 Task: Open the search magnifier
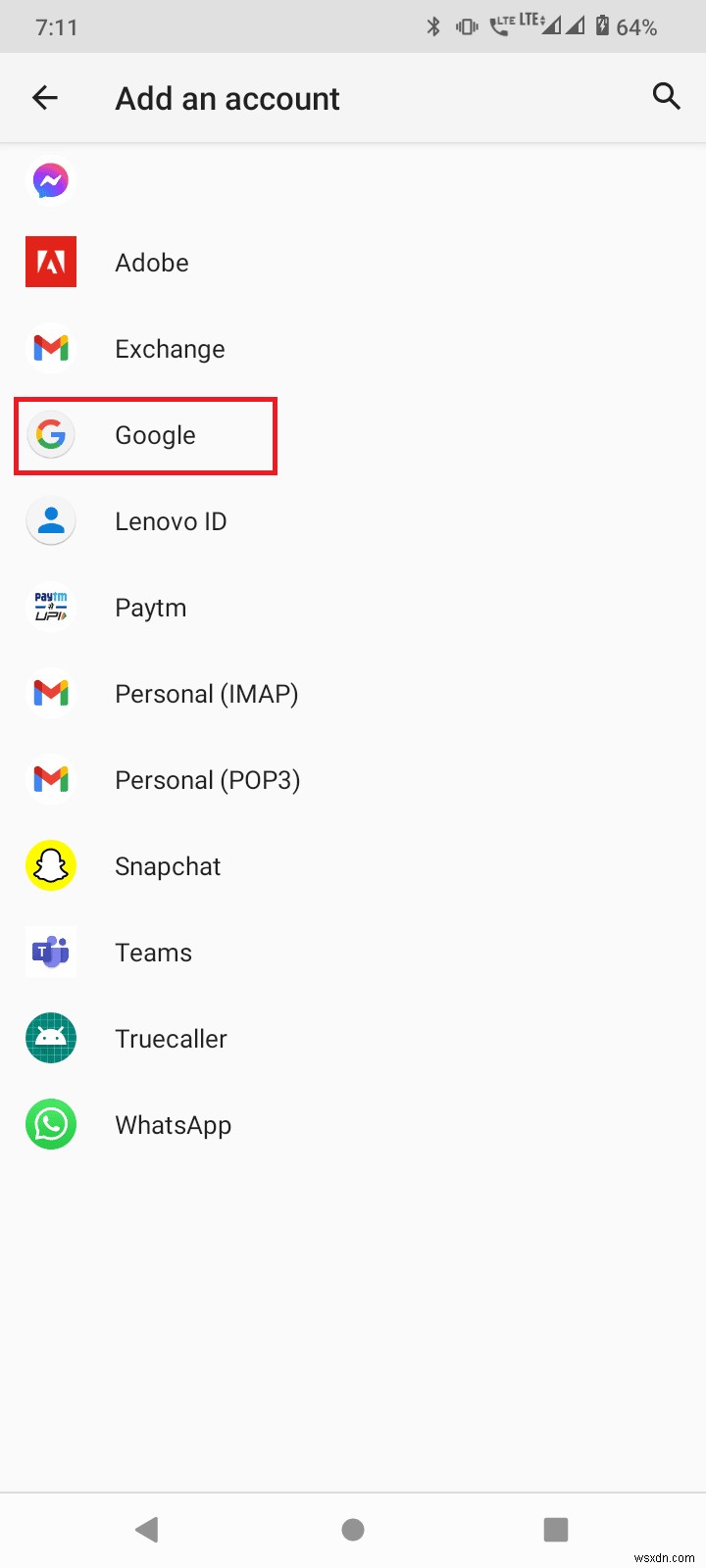click(x=666, y=97)
